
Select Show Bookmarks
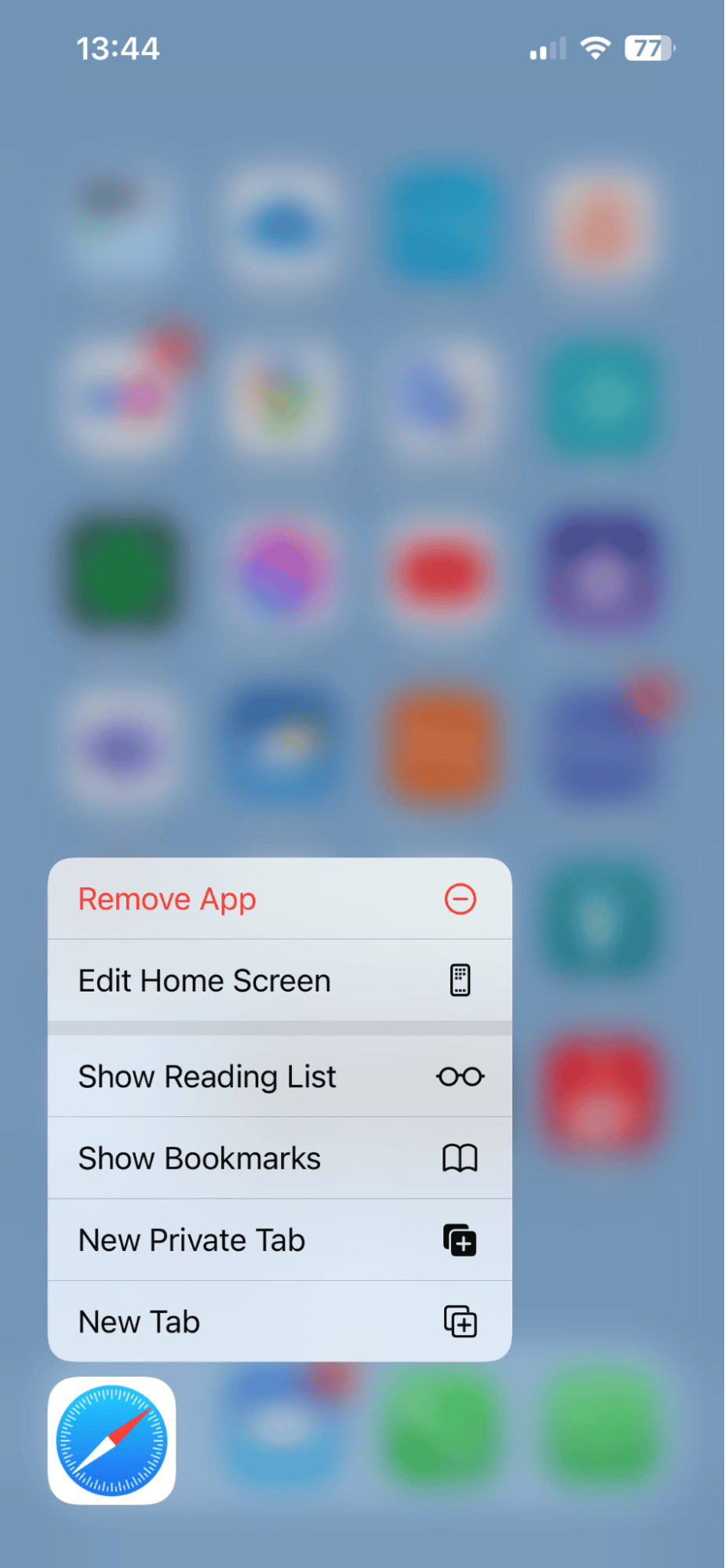coord(279,1159)
